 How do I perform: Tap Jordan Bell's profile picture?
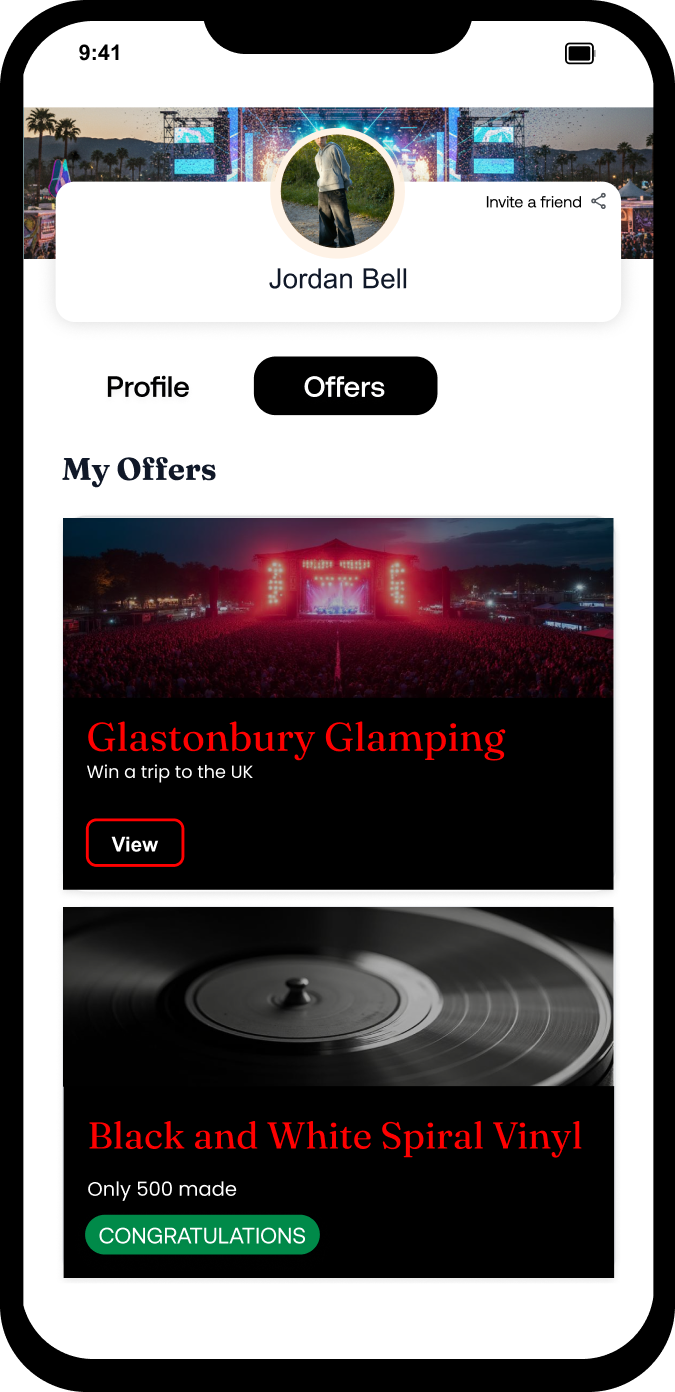coord(338,193)
